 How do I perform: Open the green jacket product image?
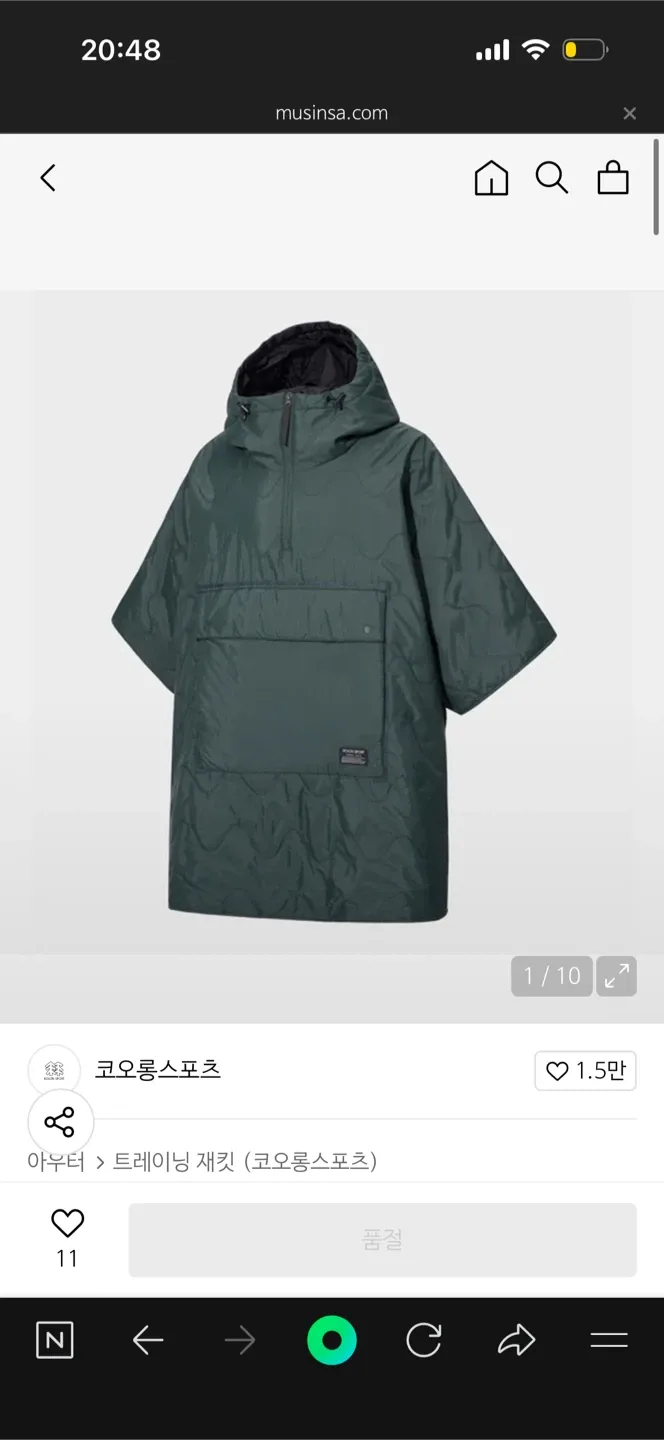click(x=332, y=620)
